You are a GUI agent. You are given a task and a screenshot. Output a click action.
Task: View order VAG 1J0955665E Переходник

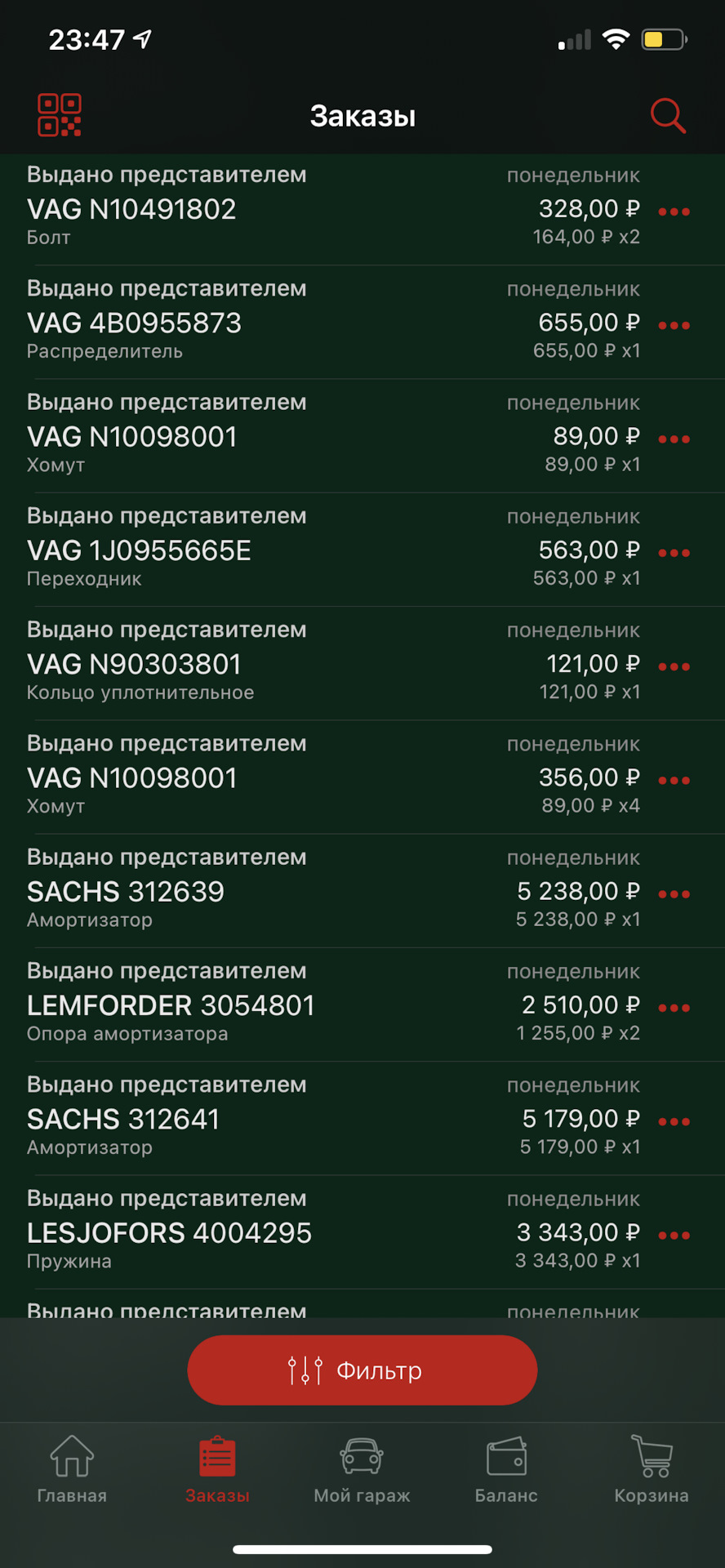coord(245,550)
